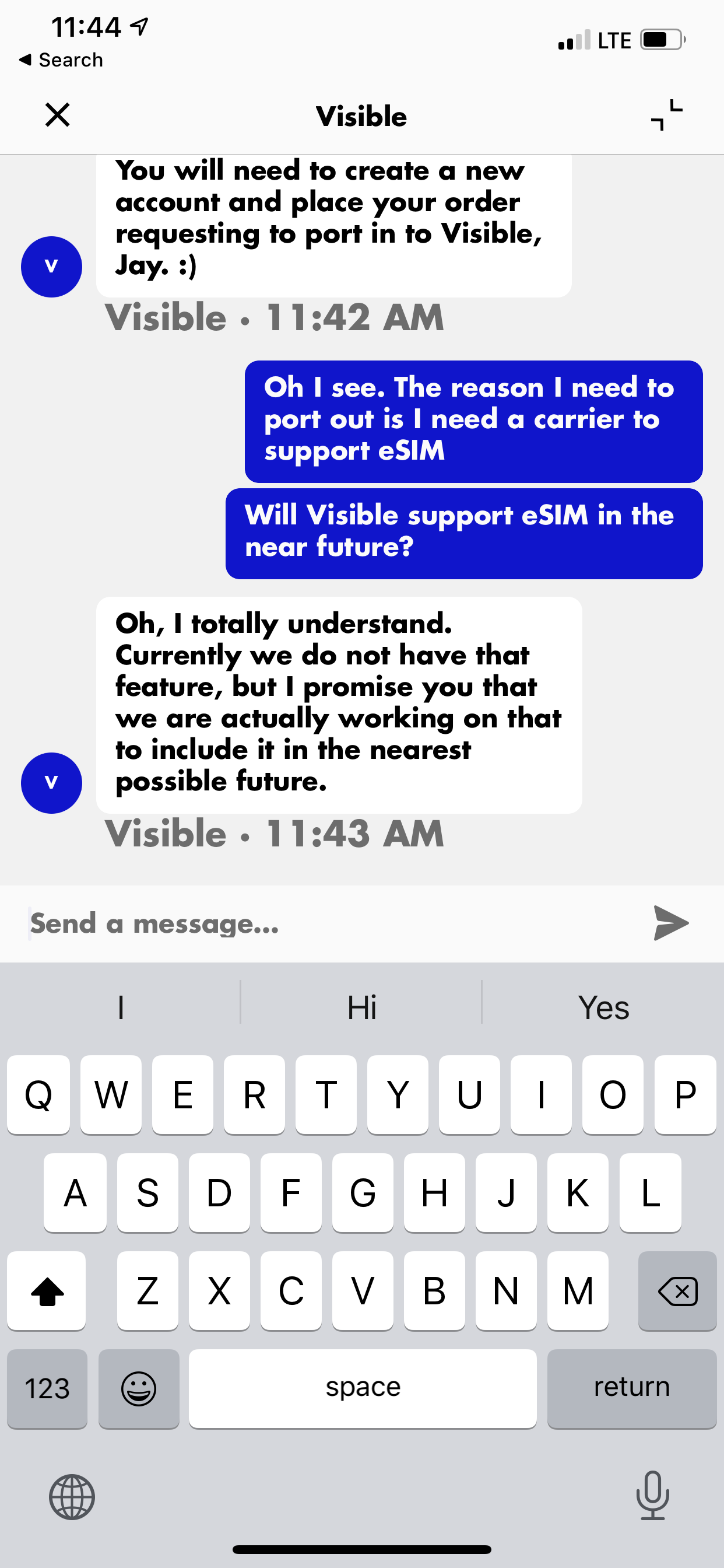
Task: Tap the backspace key icon
Action: tap(677, 1291)
